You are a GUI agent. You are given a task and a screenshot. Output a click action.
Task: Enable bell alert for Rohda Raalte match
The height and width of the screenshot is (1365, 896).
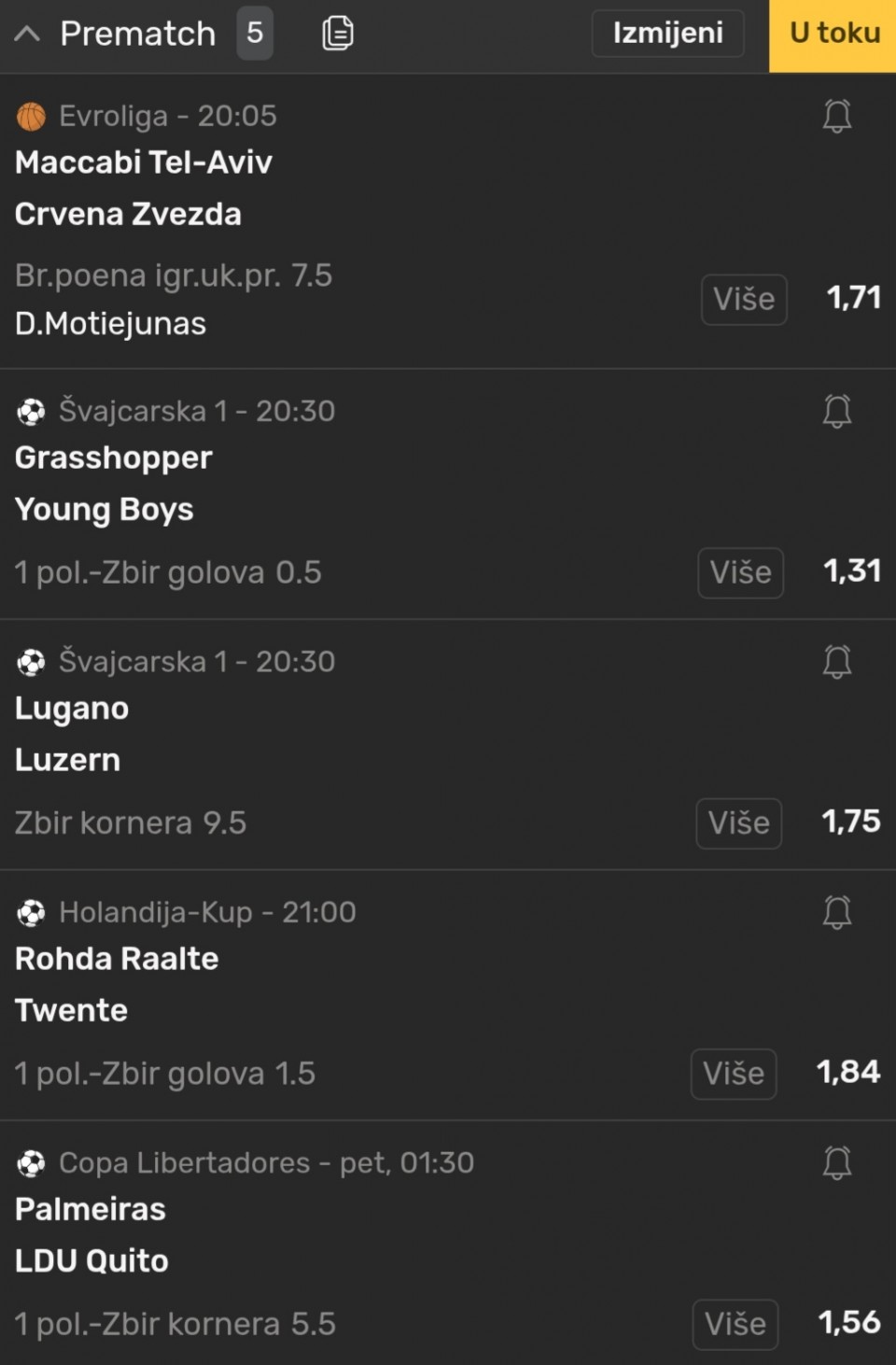click(x=836, y=912)
